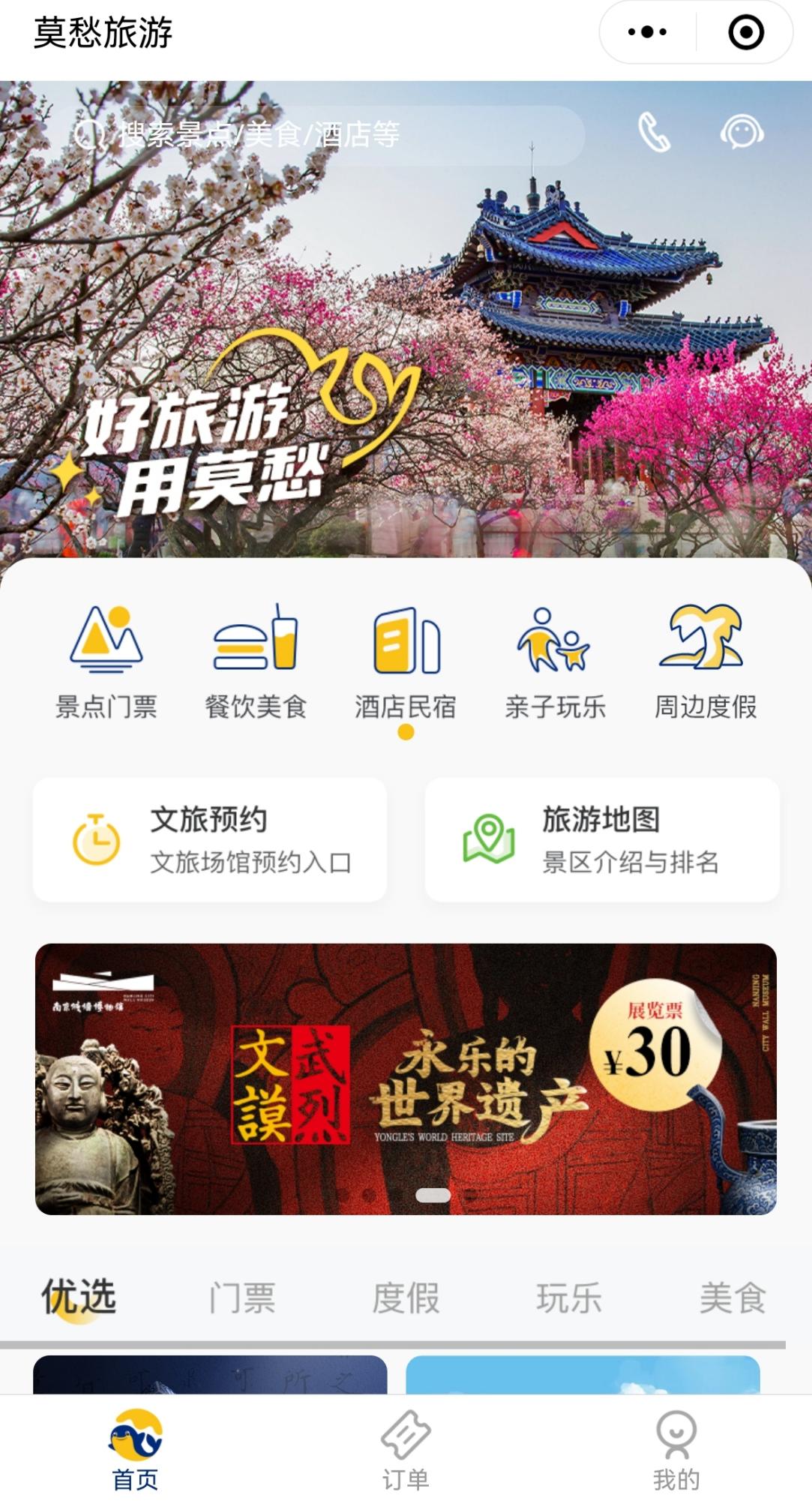This screenshot has width=812, height=1504.
Task: Switch to the 玩乐 tab
Action: (x=569, y=1298)
